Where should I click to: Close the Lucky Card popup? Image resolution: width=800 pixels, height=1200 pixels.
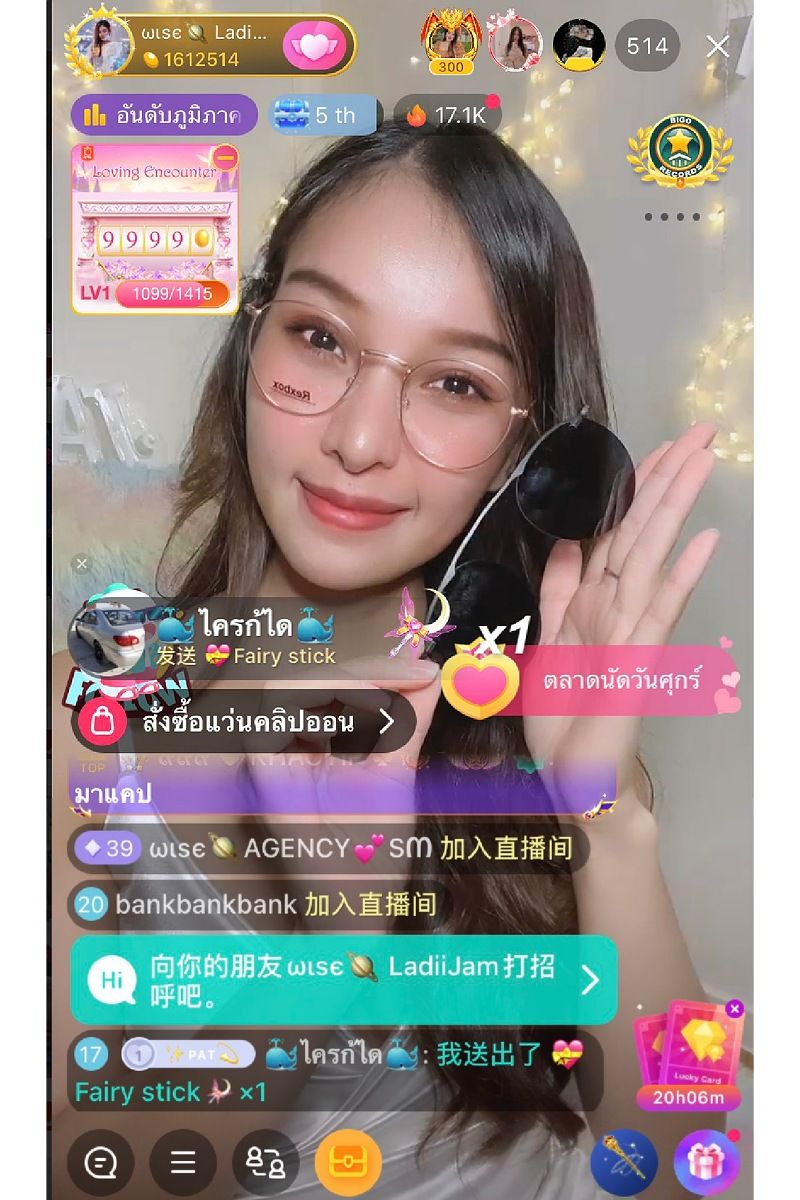[735, 1009]
